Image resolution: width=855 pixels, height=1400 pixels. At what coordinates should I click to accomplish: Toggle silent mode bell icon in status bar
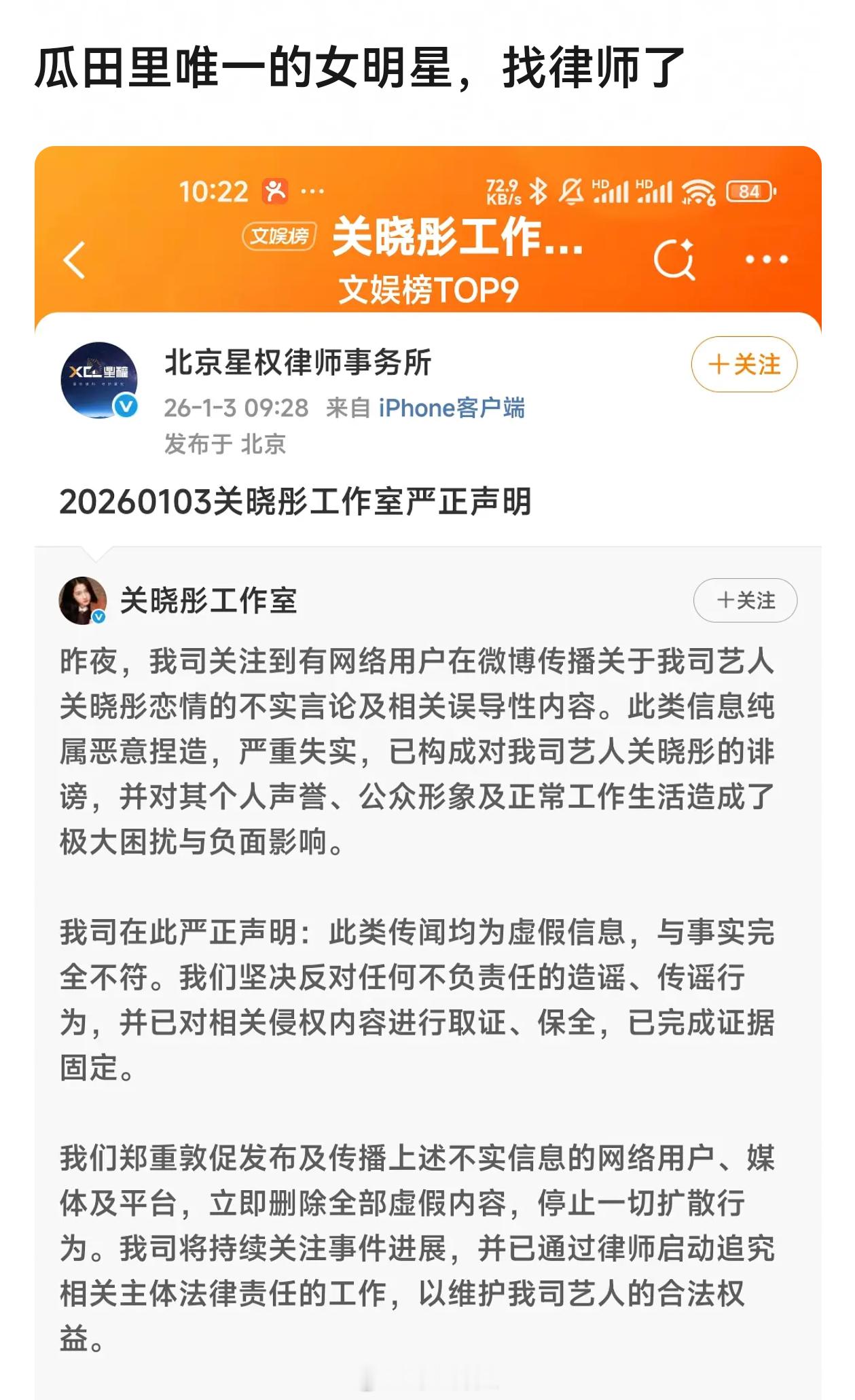572,190
